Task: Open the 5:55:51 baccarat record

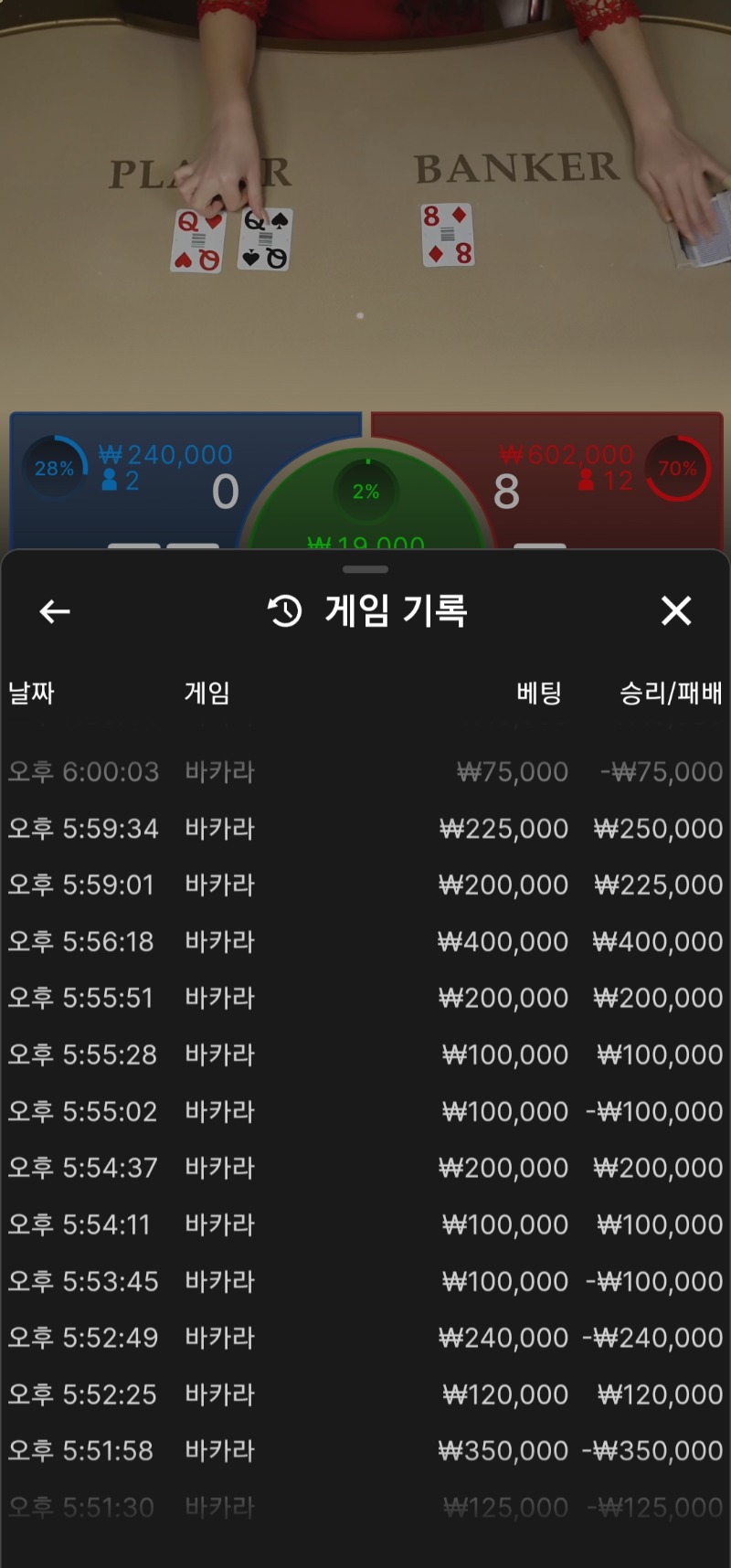Action: 365,998
